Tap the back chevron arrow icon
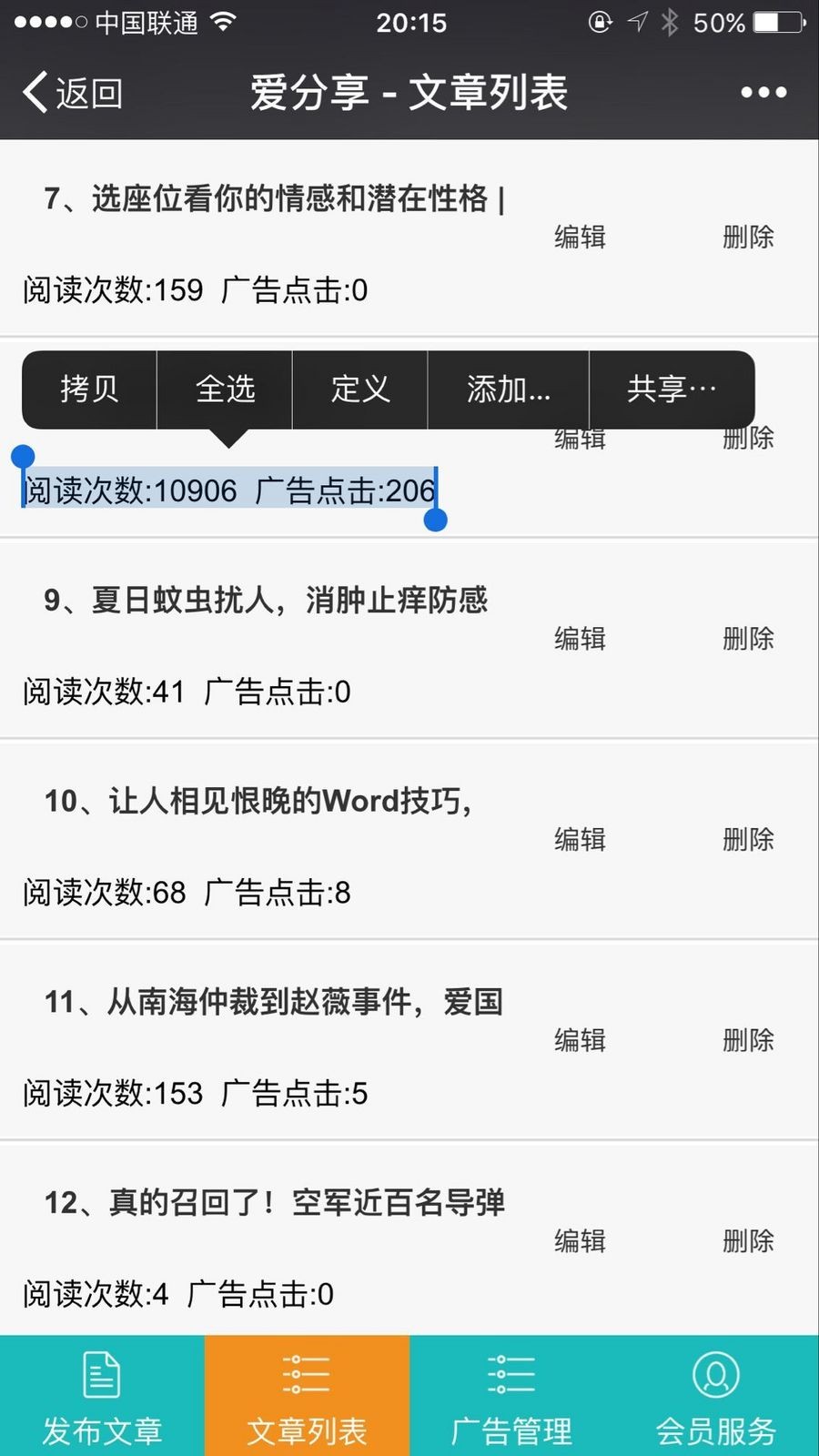This screenshot has width=819, height=1456. pos(35,91)
